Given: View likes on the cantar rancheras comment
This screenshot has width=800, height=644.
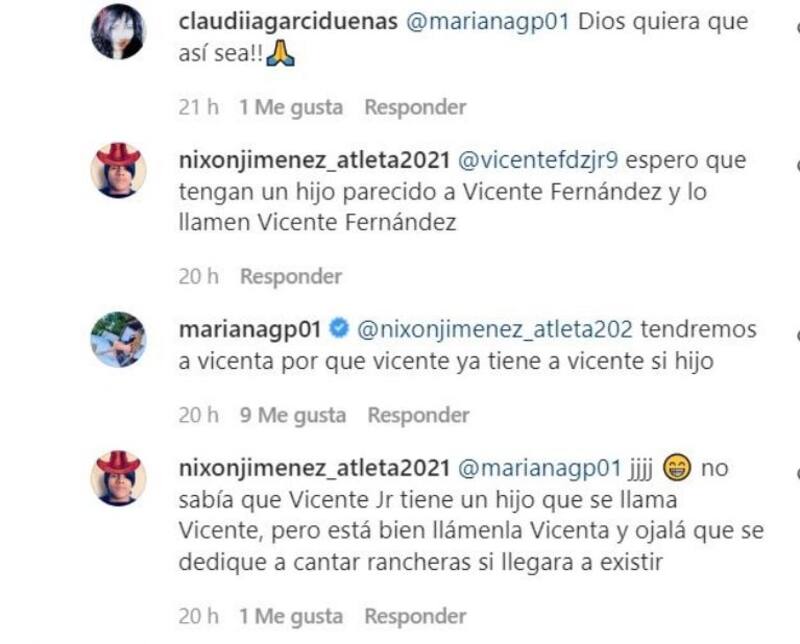Looking at the screenshot, I should [290, 617].
